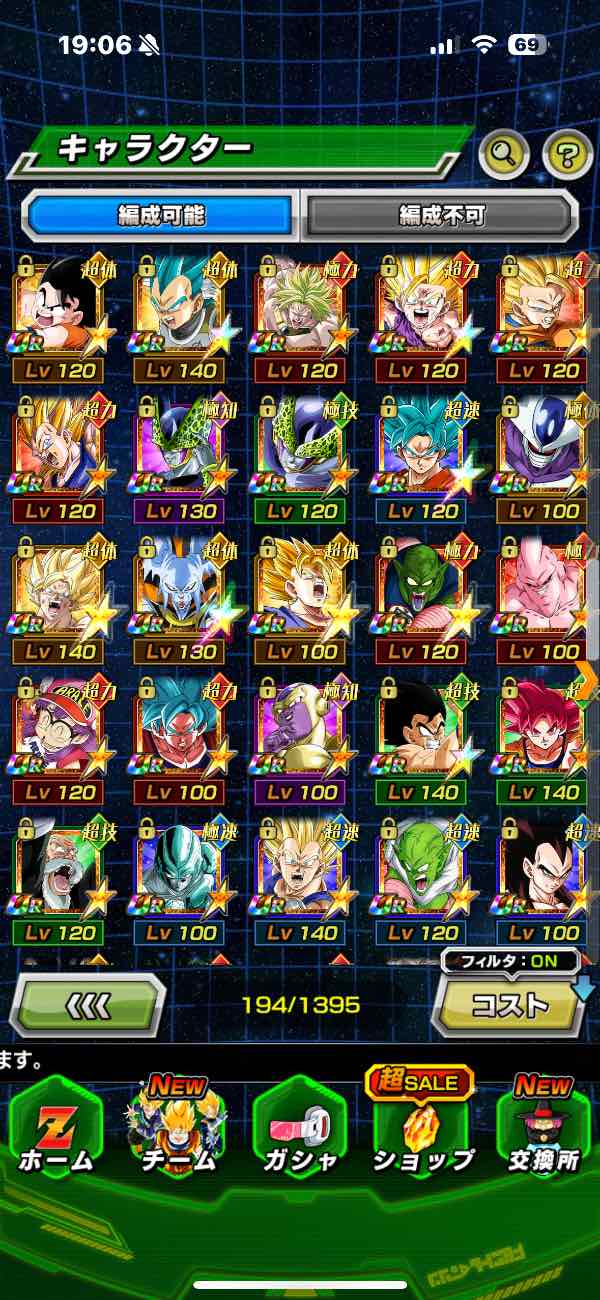The image size is (600, 1300).
Task: Switch to the 編成可能 tab
Action: [x=161, y=214]
